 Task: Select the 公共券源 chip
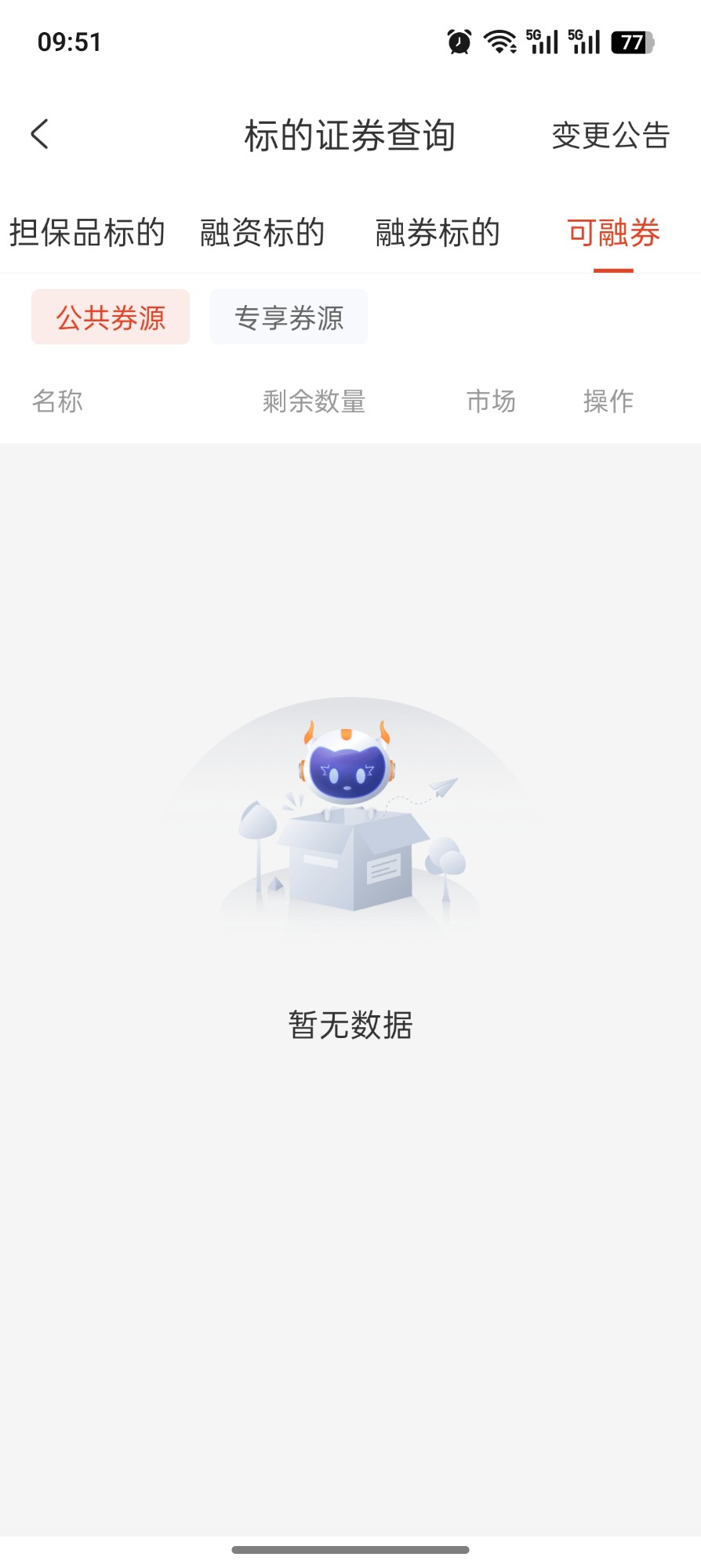(x=111, y=317)
